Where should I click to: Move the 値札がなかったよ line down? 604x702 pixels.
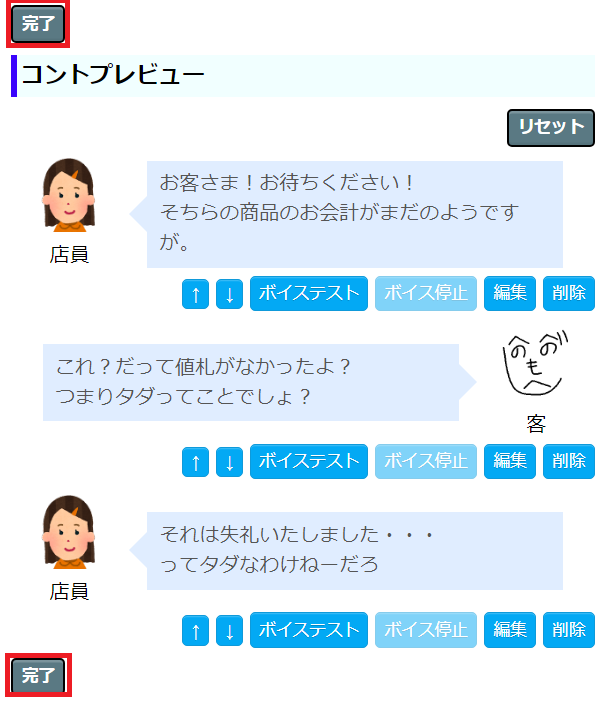coord(230,462)
